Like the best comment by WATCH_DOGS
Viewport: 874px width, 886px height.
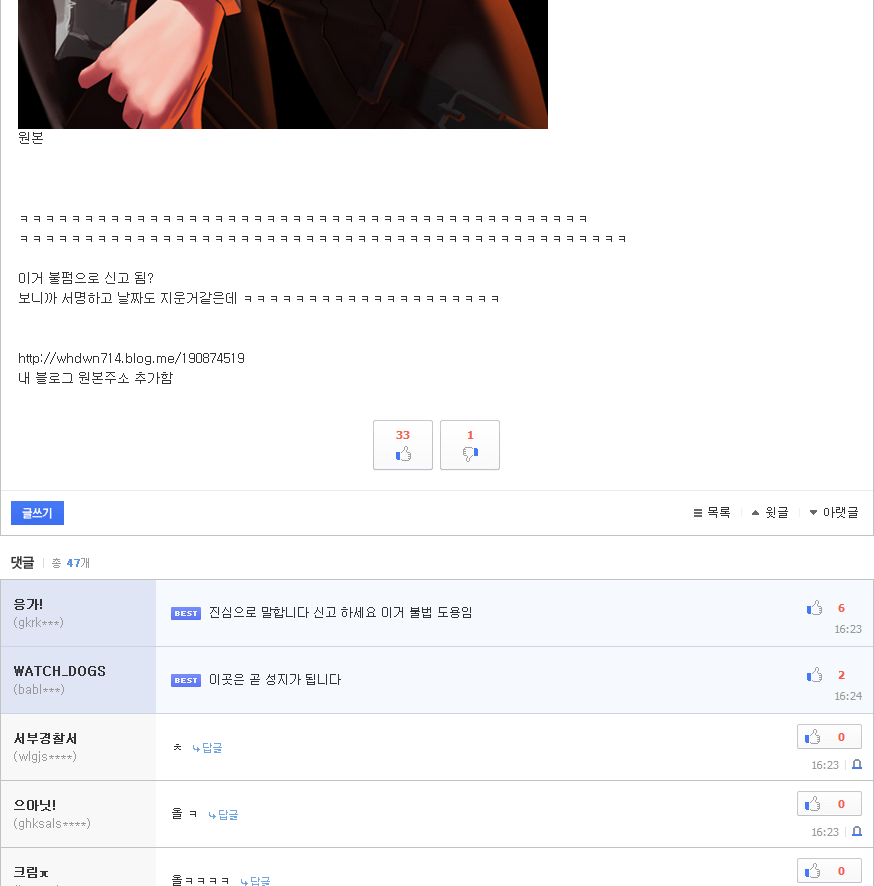pos(815,675)
